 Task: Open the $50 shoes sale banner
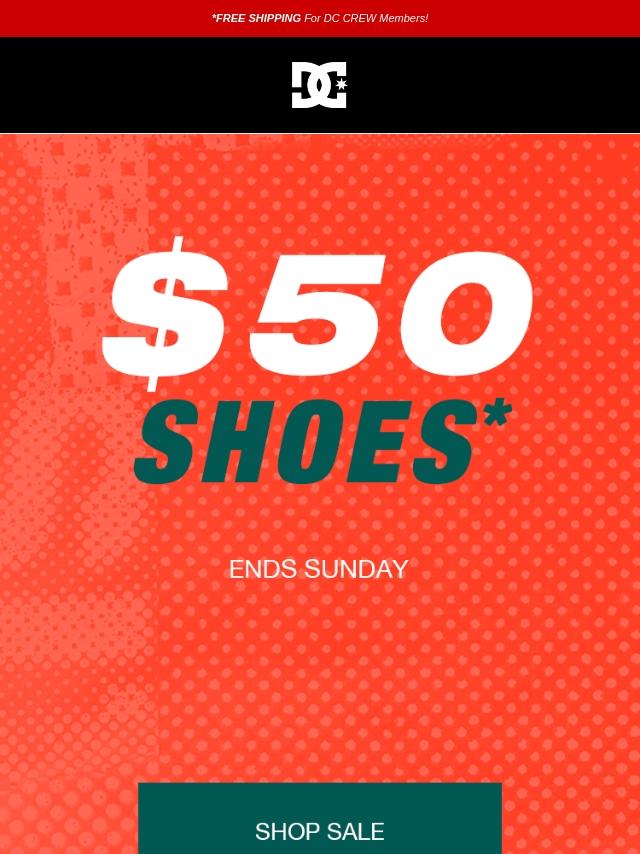click(320, 400)
